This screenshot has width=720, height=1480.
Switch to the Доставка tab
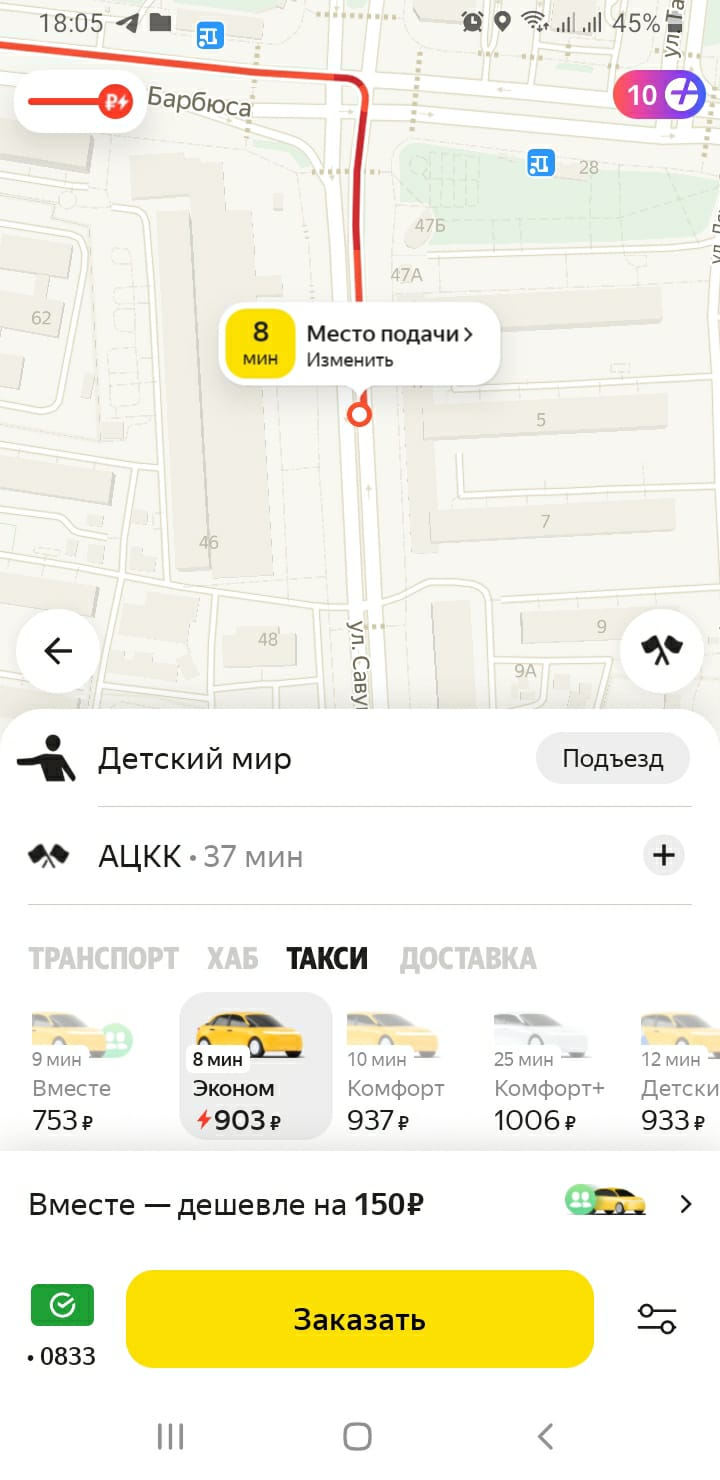pos(468,958)
